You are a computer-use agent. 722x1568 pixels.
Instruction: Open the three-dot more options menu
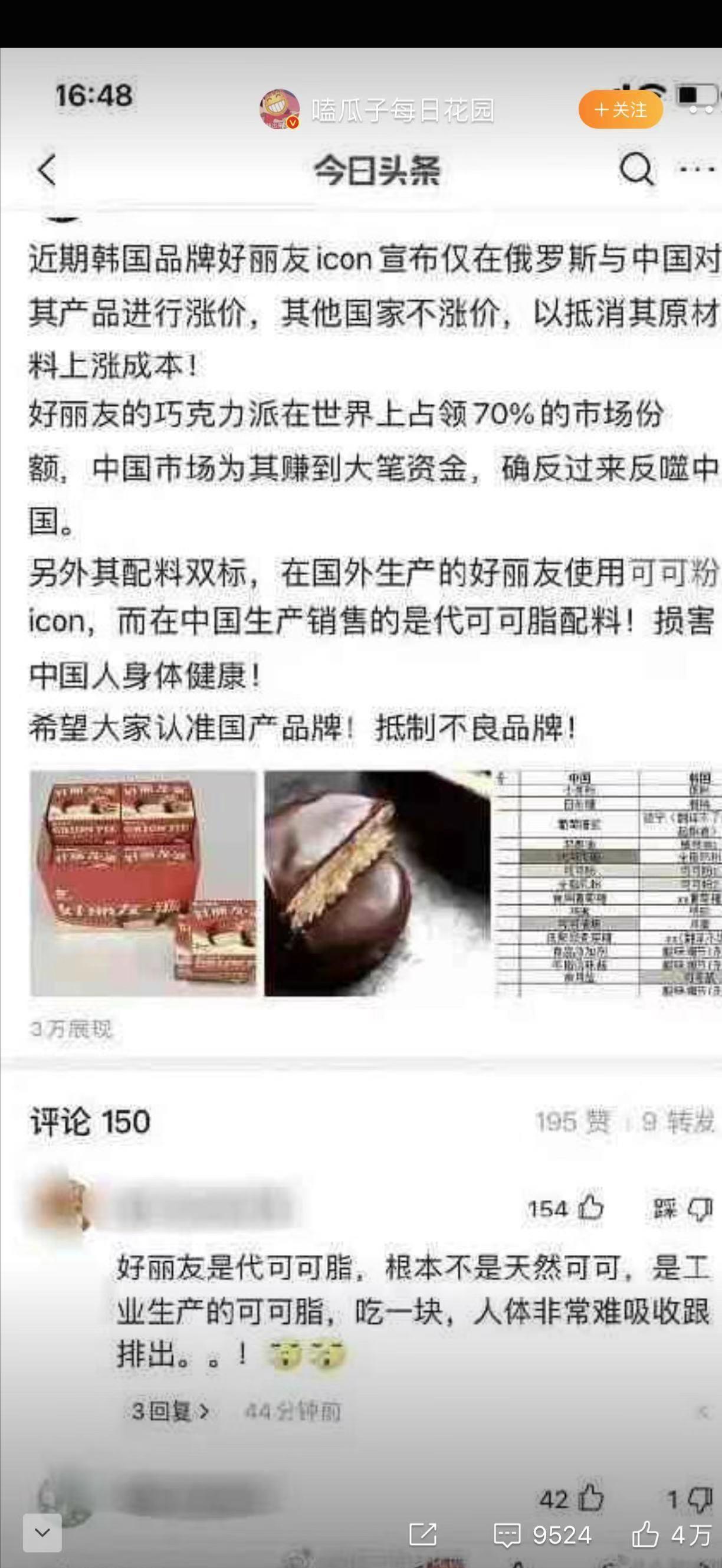pos(697,169)
